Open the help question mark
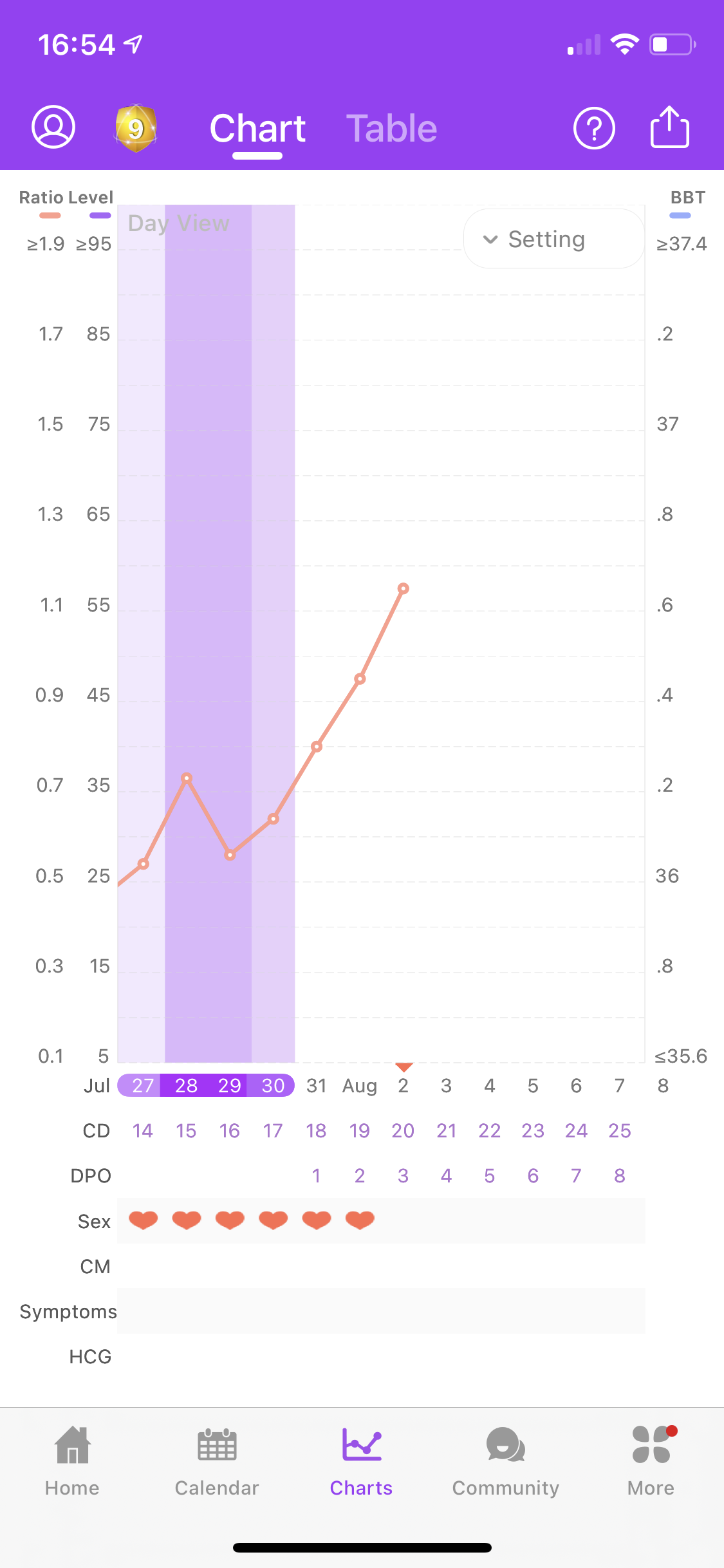This screenshot has width=724, height=1568. 594,128
